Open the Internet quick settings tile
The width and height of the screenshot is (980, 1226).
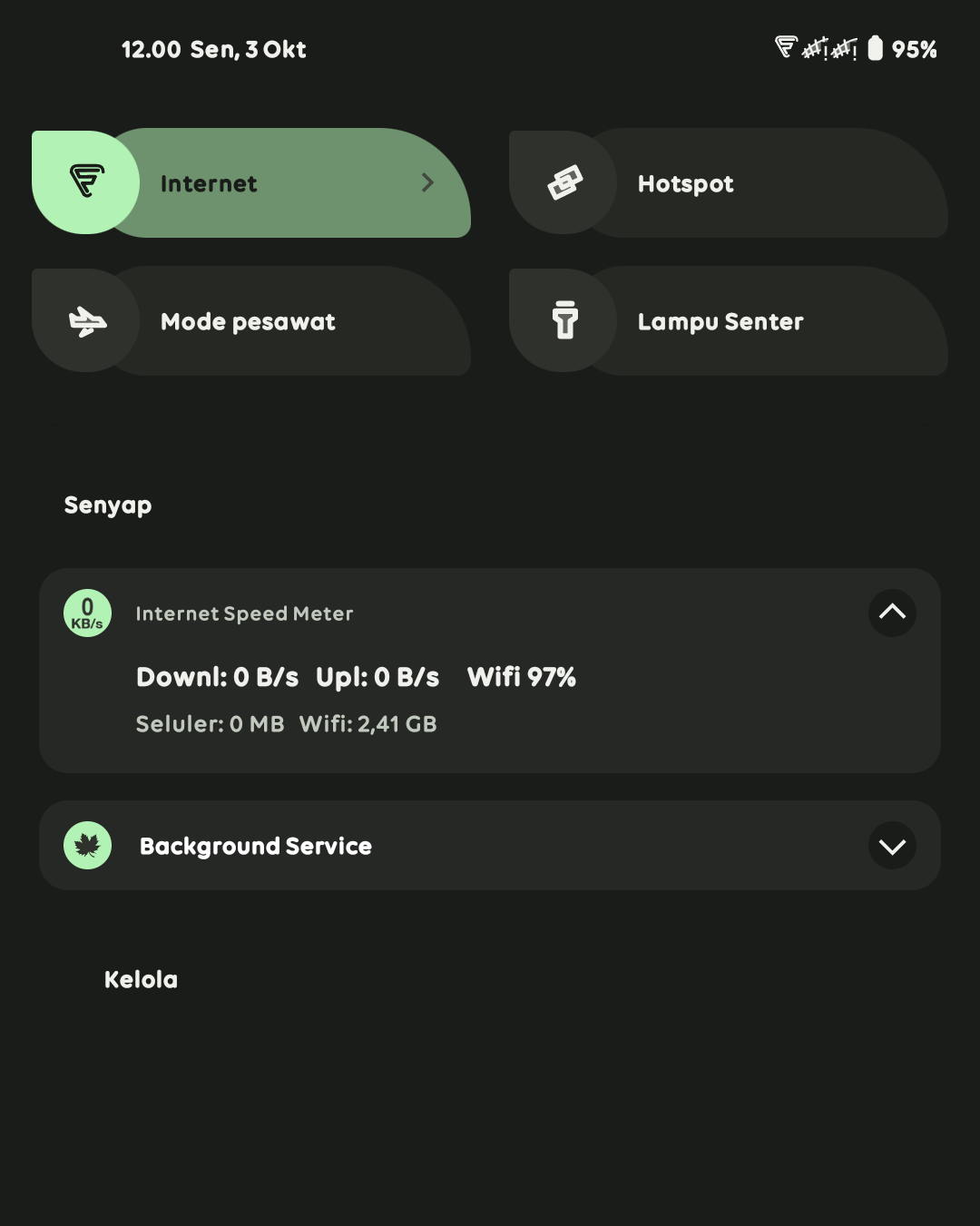[x=251, y=182]
